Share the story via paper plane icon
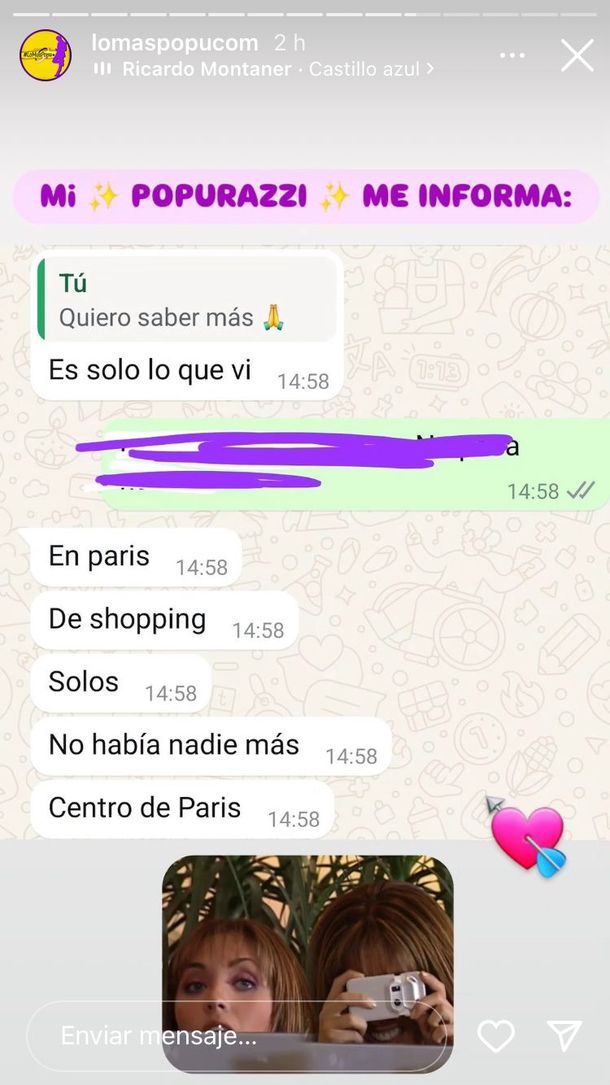The width and height of the screenshot is (610, 1085). click(564, 1036)
